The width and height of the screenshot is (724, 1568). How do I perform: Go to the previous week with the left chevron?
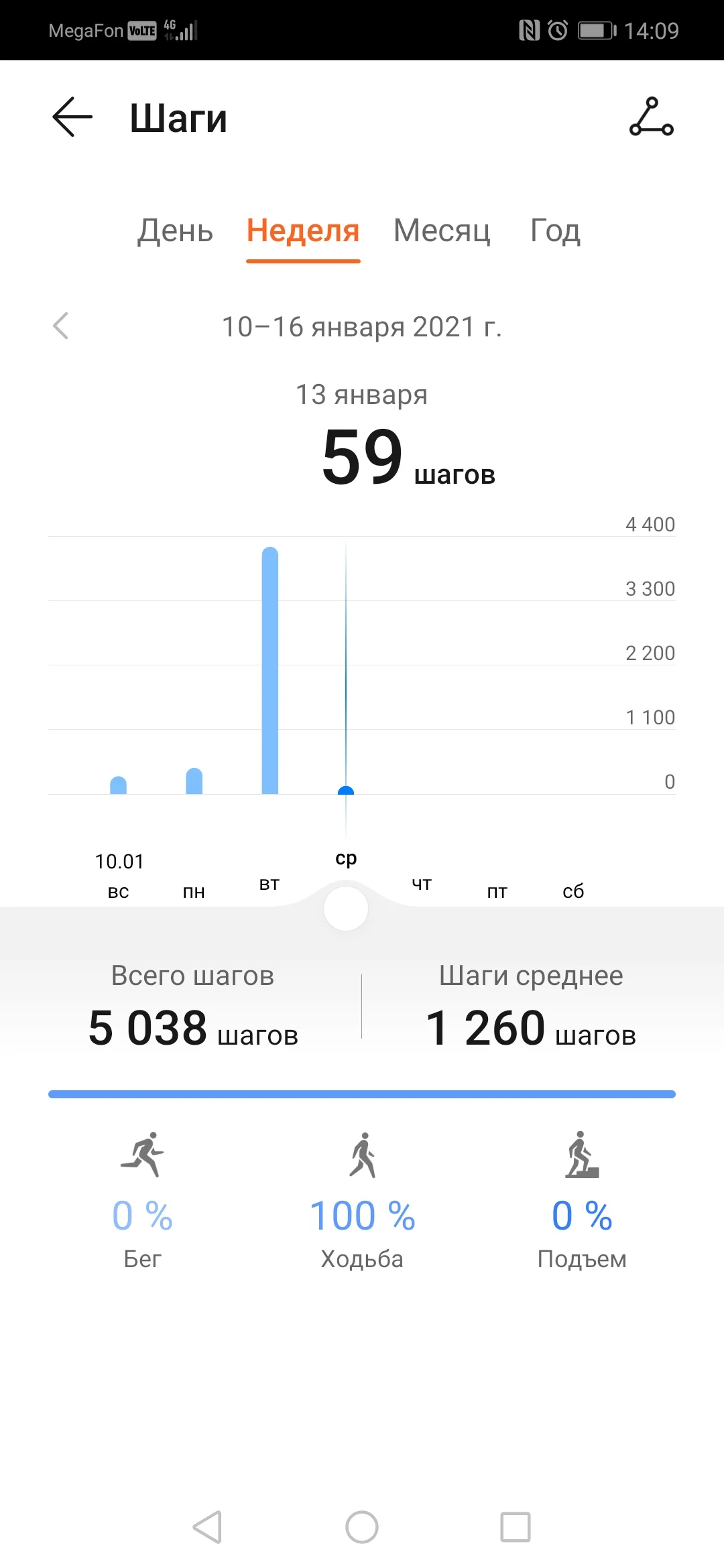coord(61,326)
